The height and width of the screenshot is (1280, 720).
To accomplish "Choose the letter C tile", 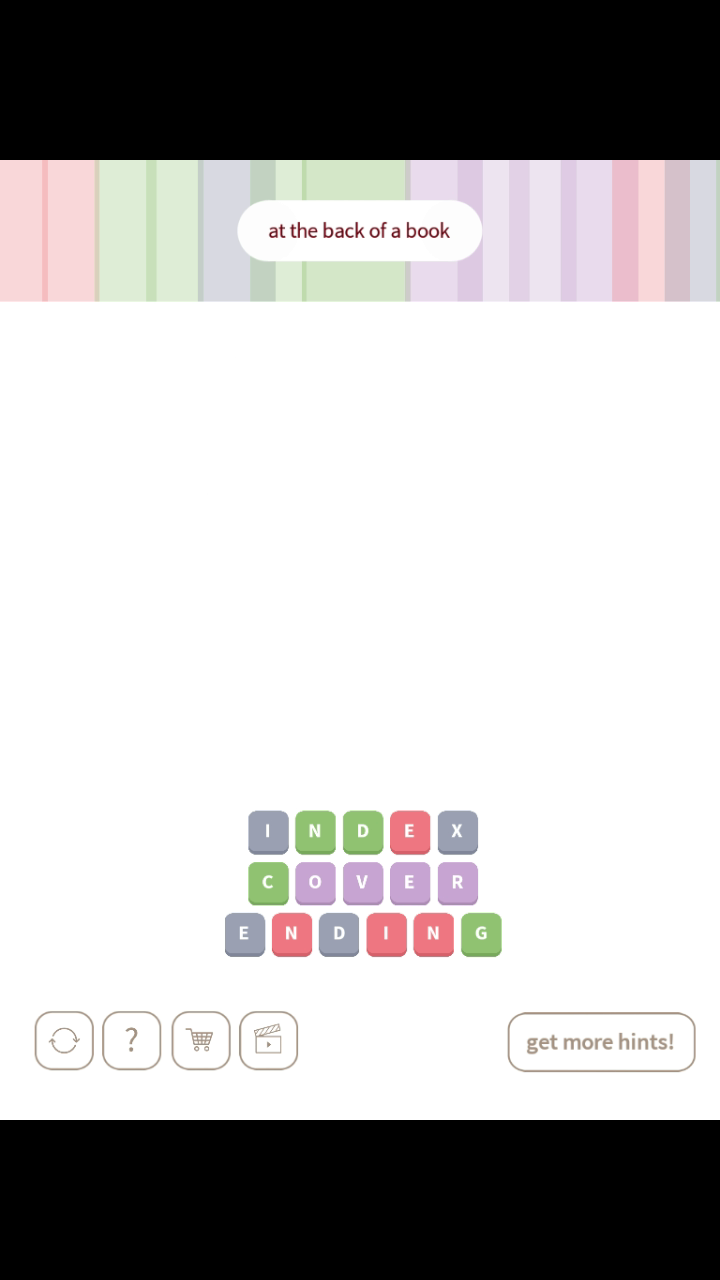I will click(268, 883).
